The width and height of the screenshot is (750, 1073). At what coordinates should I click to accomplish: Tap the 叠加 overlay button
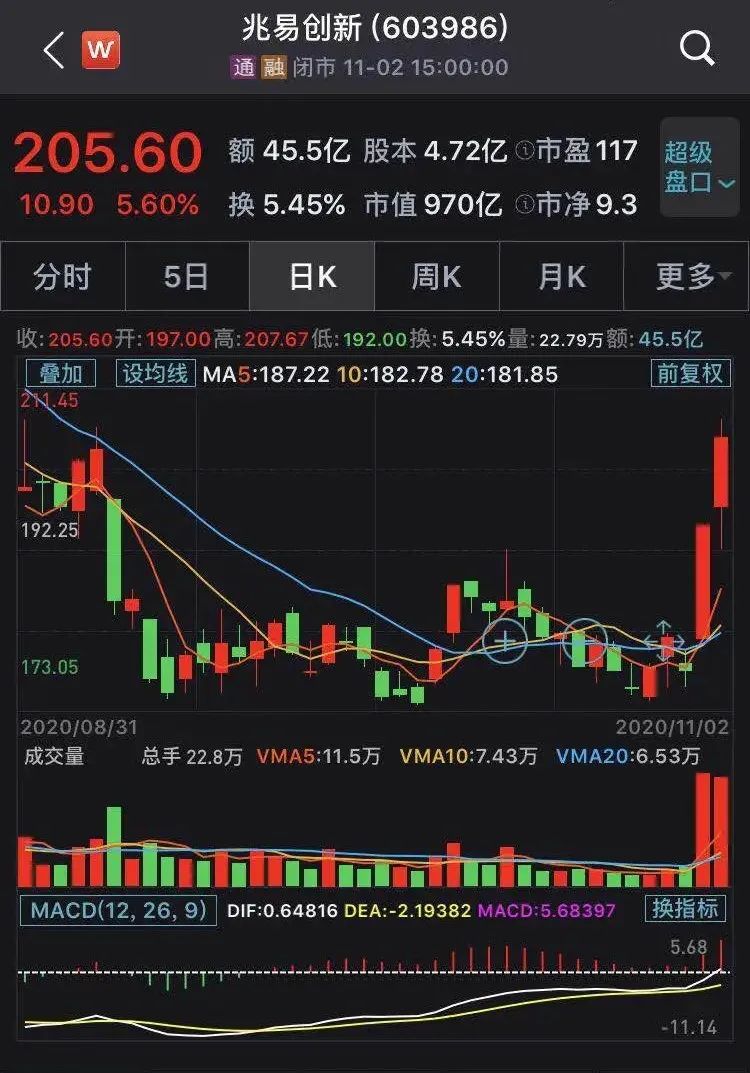[61, 374]
